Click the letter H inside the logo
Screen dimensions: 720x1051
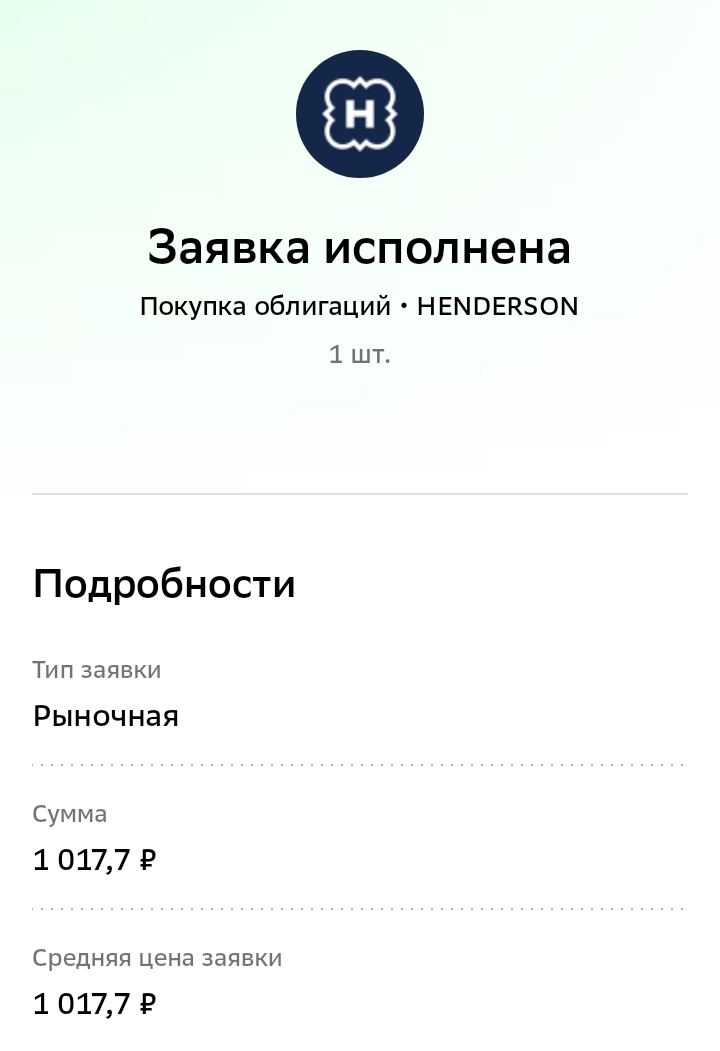tap(360, 113)
